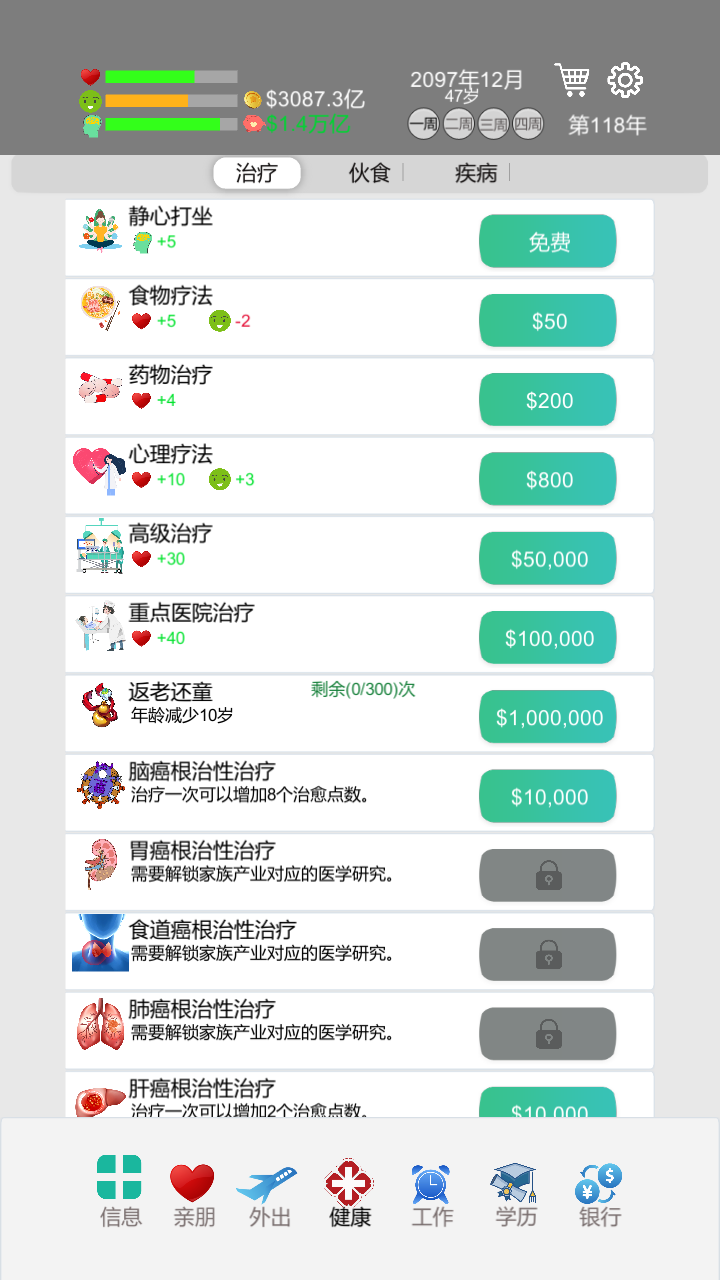720x1280 pixels.
Task: Switch to 学历 tab
Action: pyautogui.click(x=515, y=1196)
